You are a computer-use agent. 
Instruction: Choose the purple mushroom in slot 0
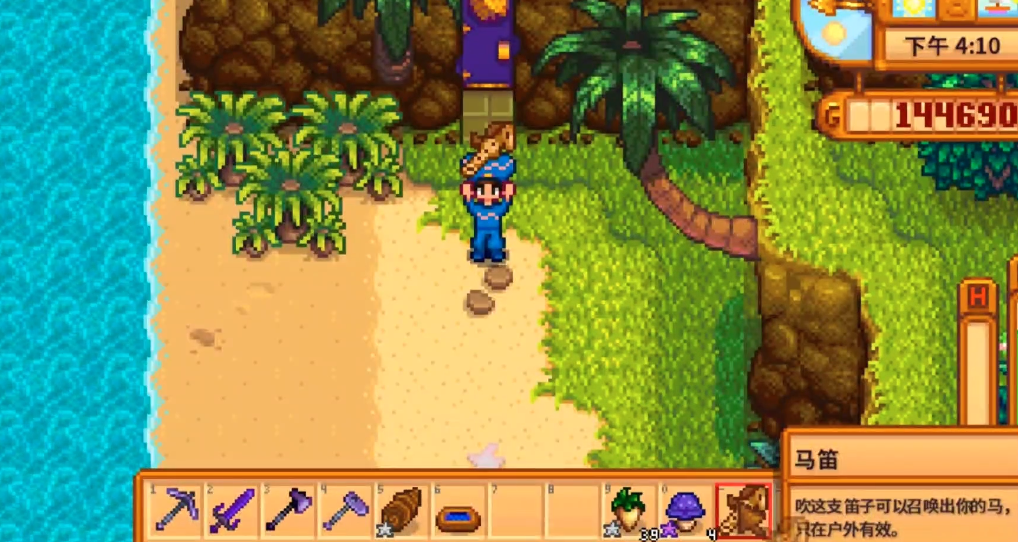(685, 510)
